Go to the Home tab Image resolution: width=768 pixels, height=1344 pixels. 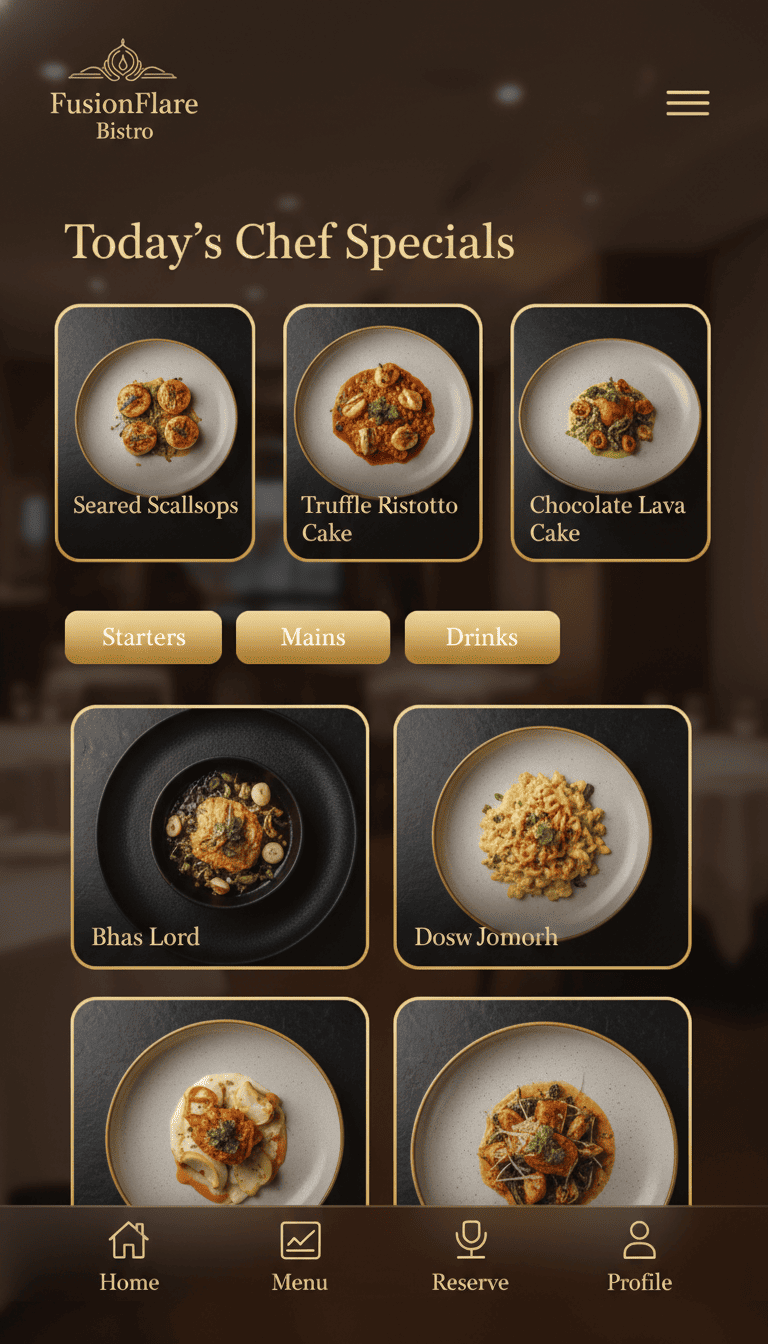pyautogui.click(x=129, y=1256)
